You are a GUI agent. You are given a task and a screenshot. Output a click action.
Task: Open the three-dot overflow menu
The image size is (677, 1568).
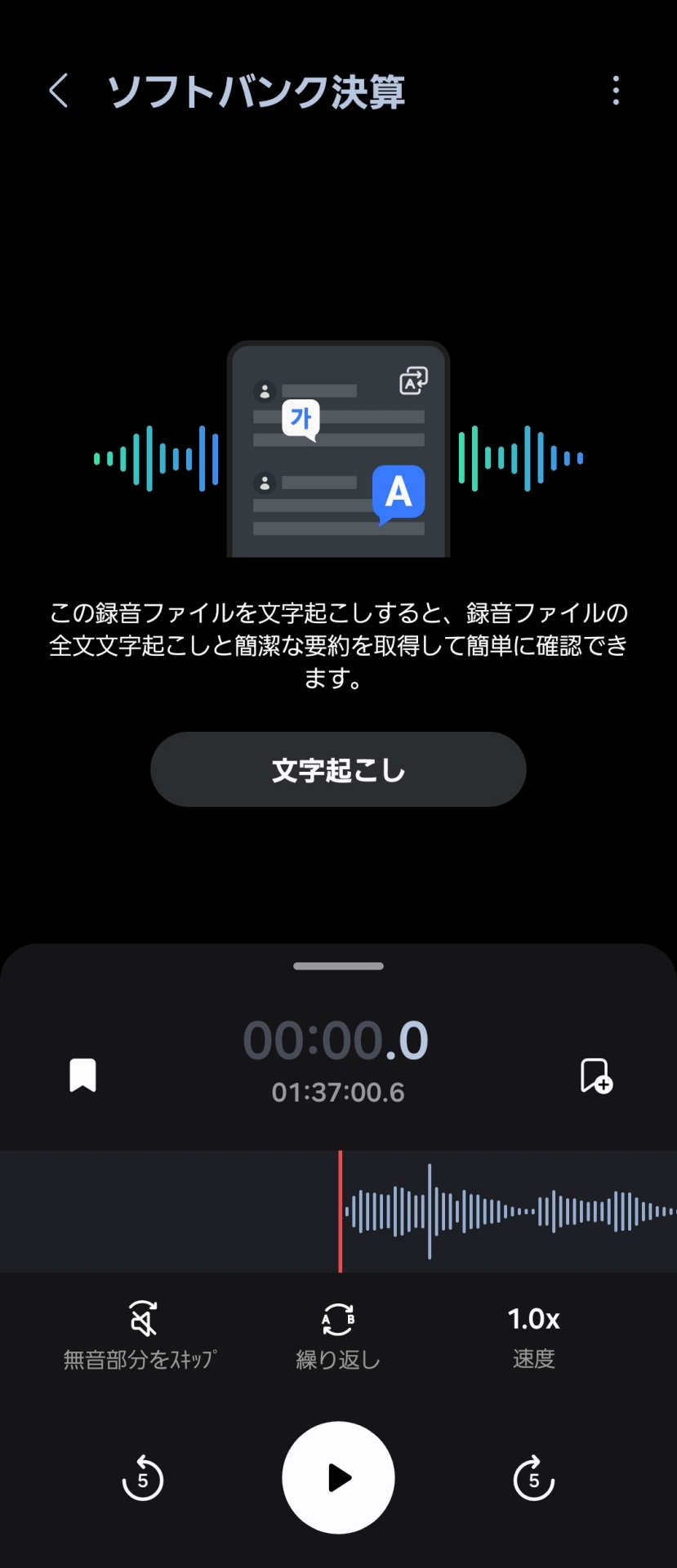pyautogui.click(x=616, y=91)
